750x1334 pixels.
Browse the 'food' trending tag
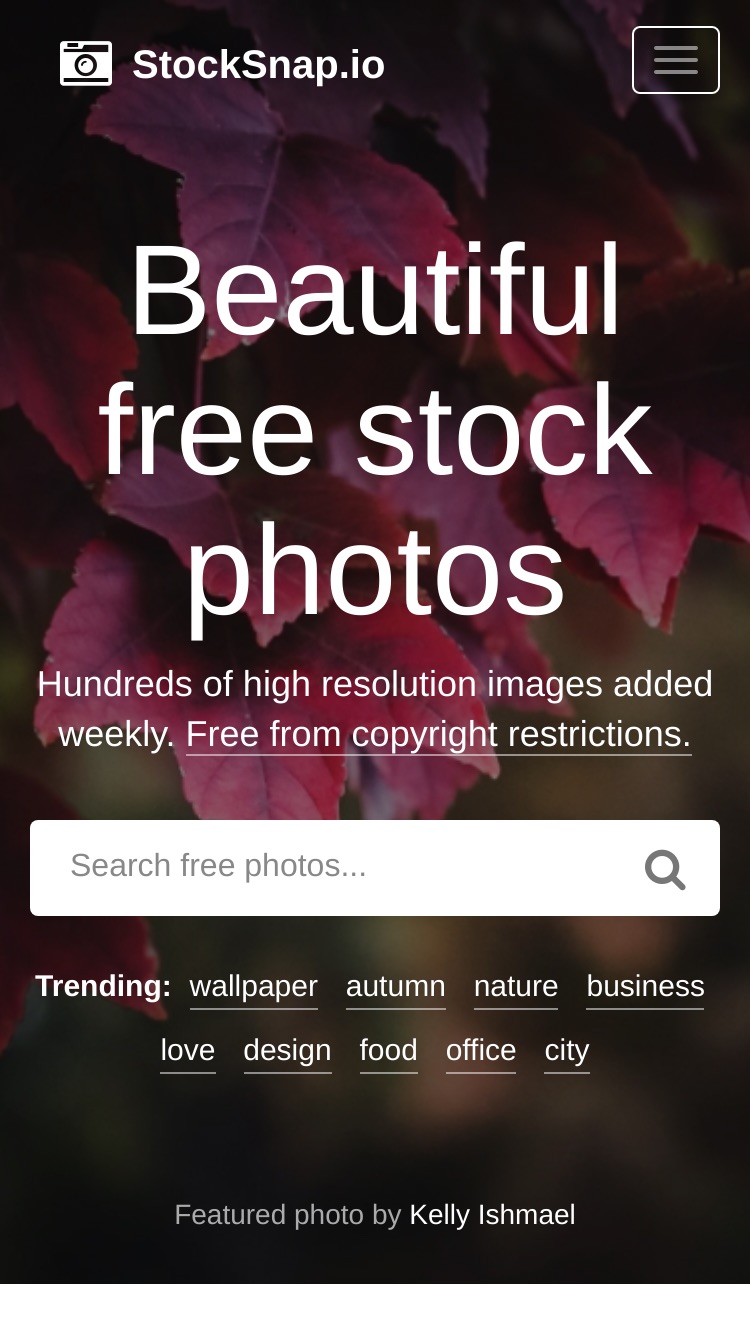point(389,1051)
